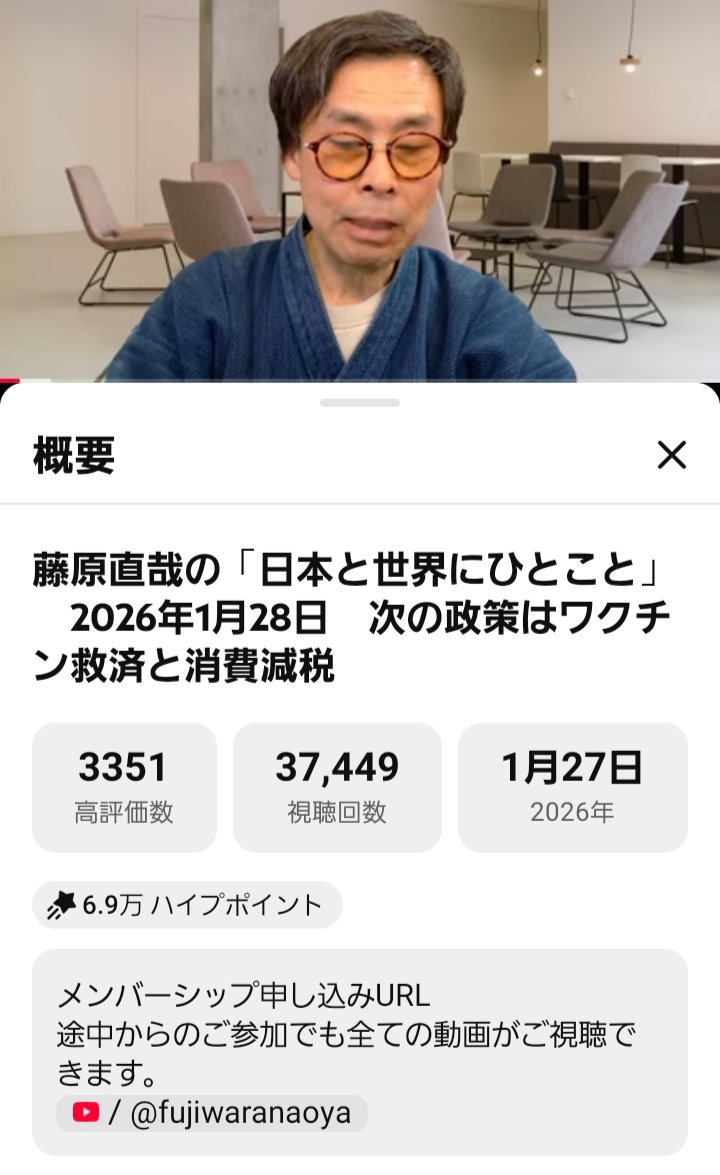
Task: Tap the video player above the panel
Action: point(360,190)
